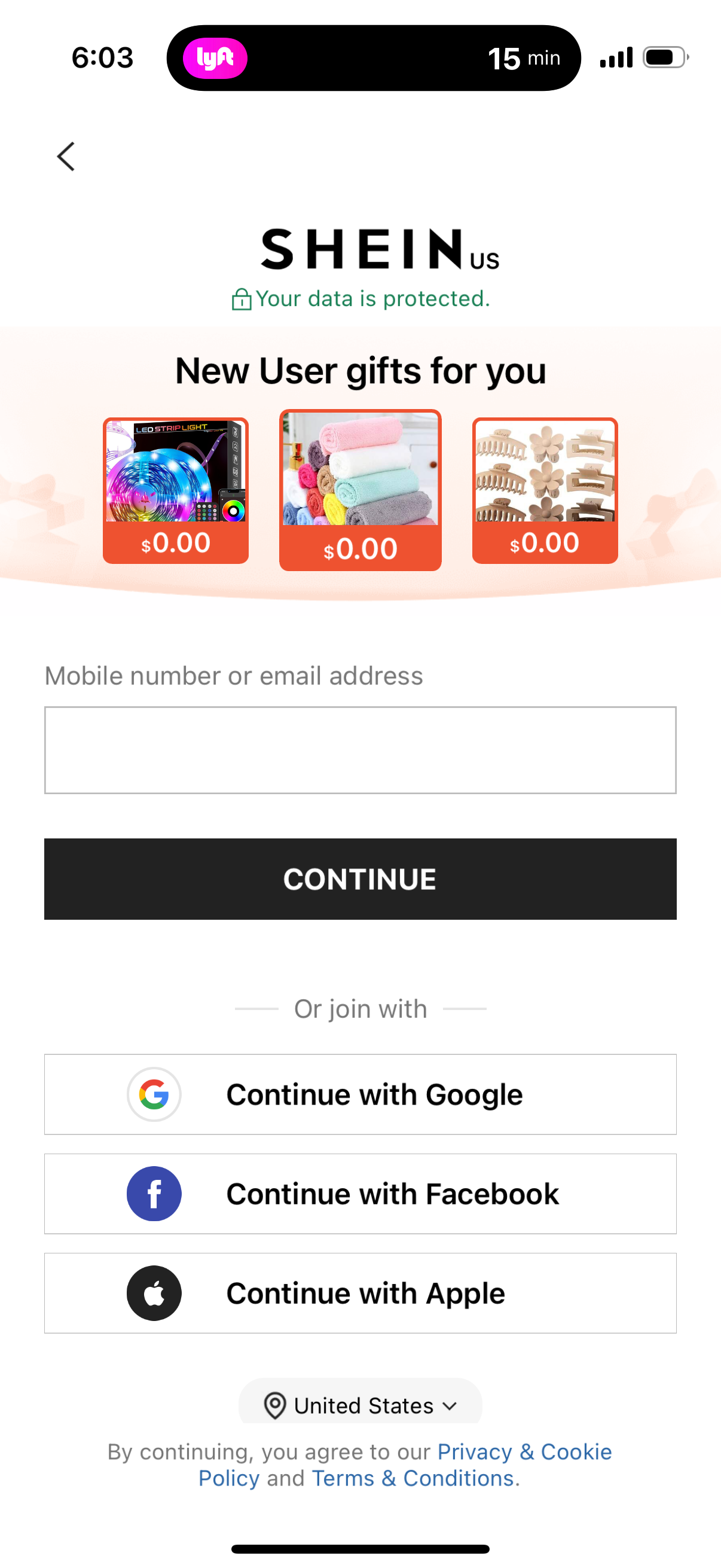Viewport: 721px width, 1568px height.
Task: Expand the United States country selector
Action: point(360,1405)
